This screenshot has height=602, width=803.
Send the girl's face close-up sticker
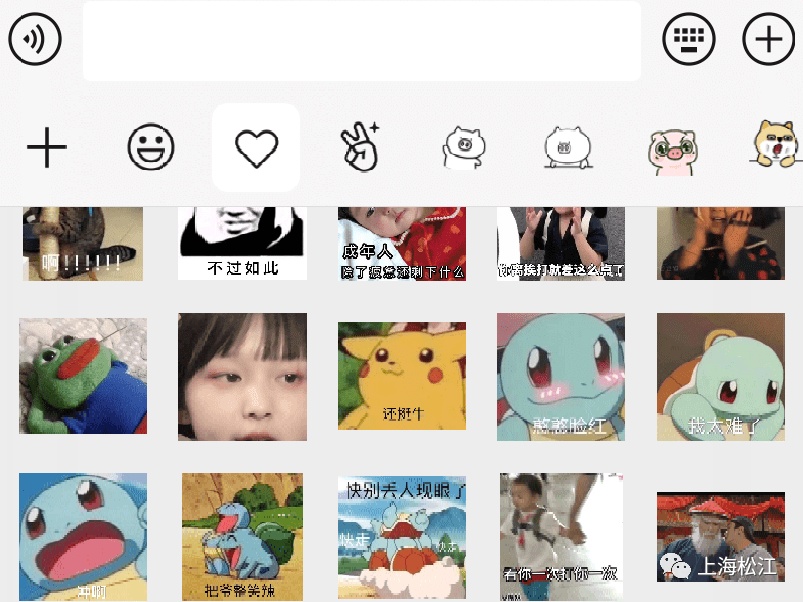[x=242, y=377]
